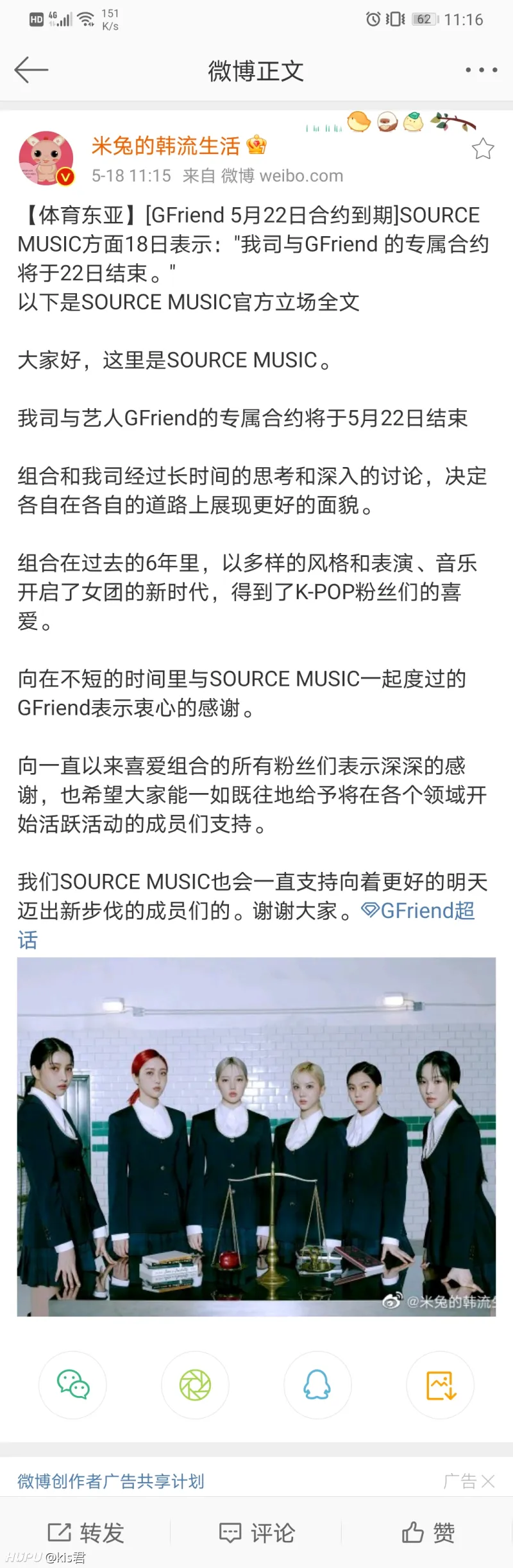Viewport: 513px width, 1568px height.
Task: Close the 广告 banner
Action: [488, 1481]
